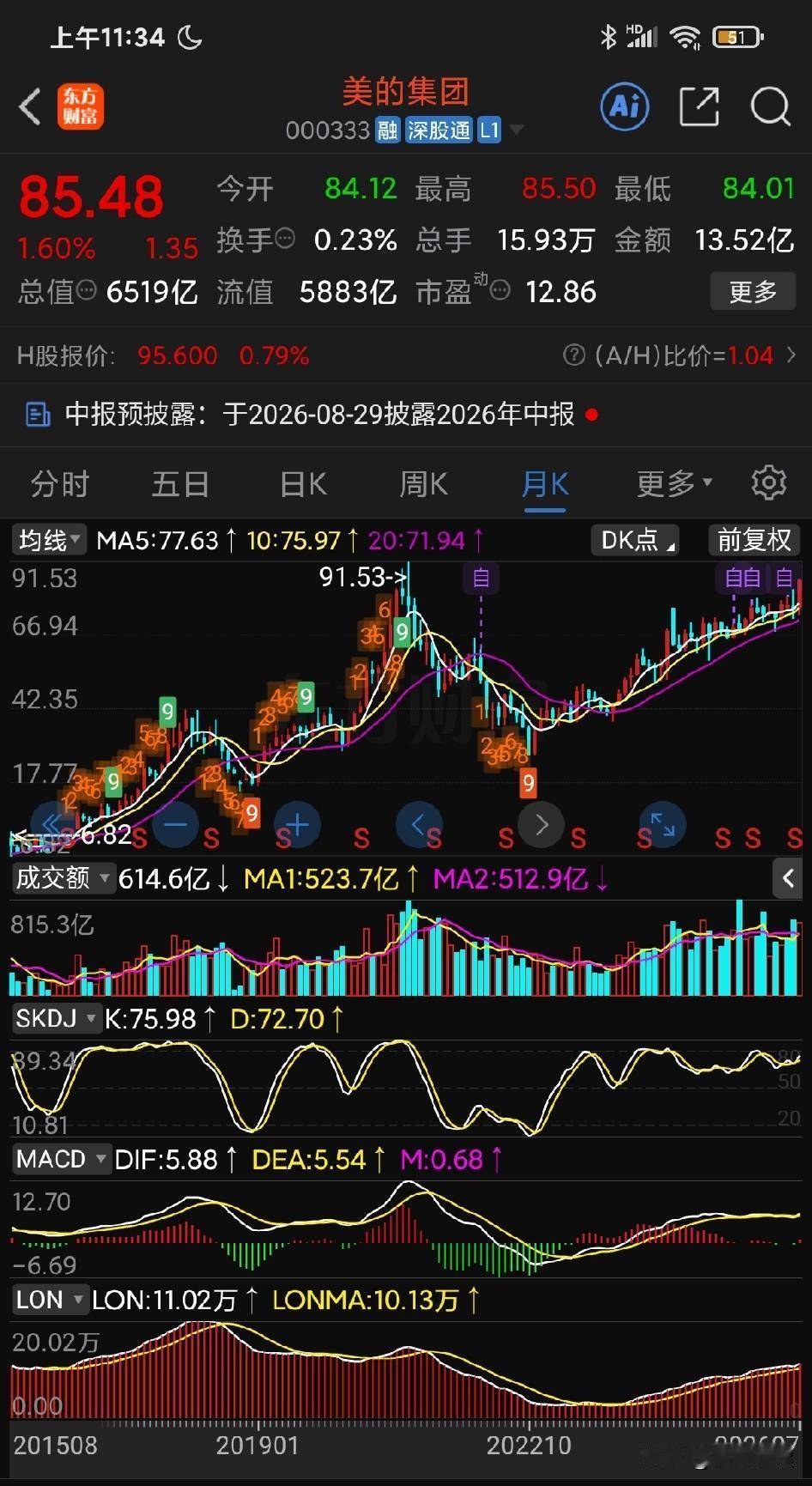Switch to the 日K tab
This screenshot has width=812, height=1486.
(303, 484)
